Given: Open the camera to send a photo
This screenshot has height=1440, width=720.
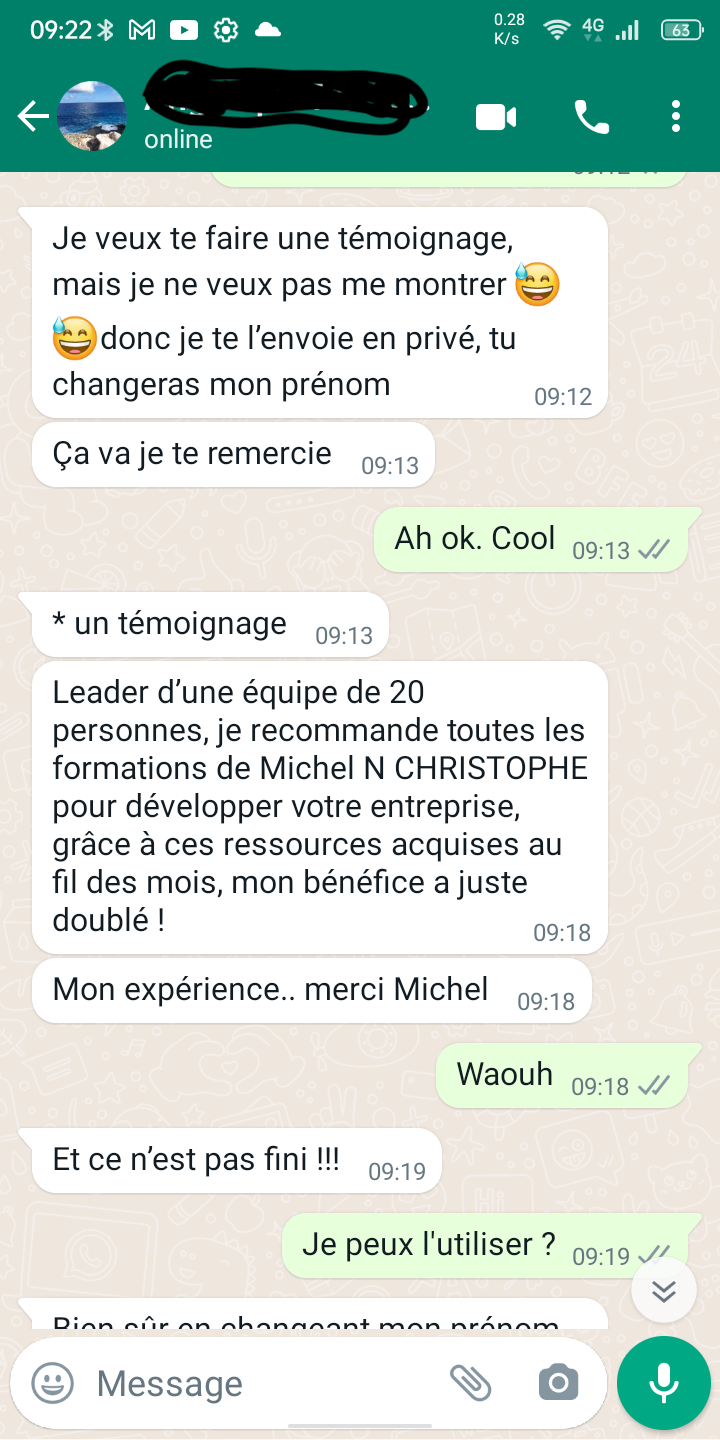Looking at the screenshot, I should pyautogui.click(x=558, y=1384).
